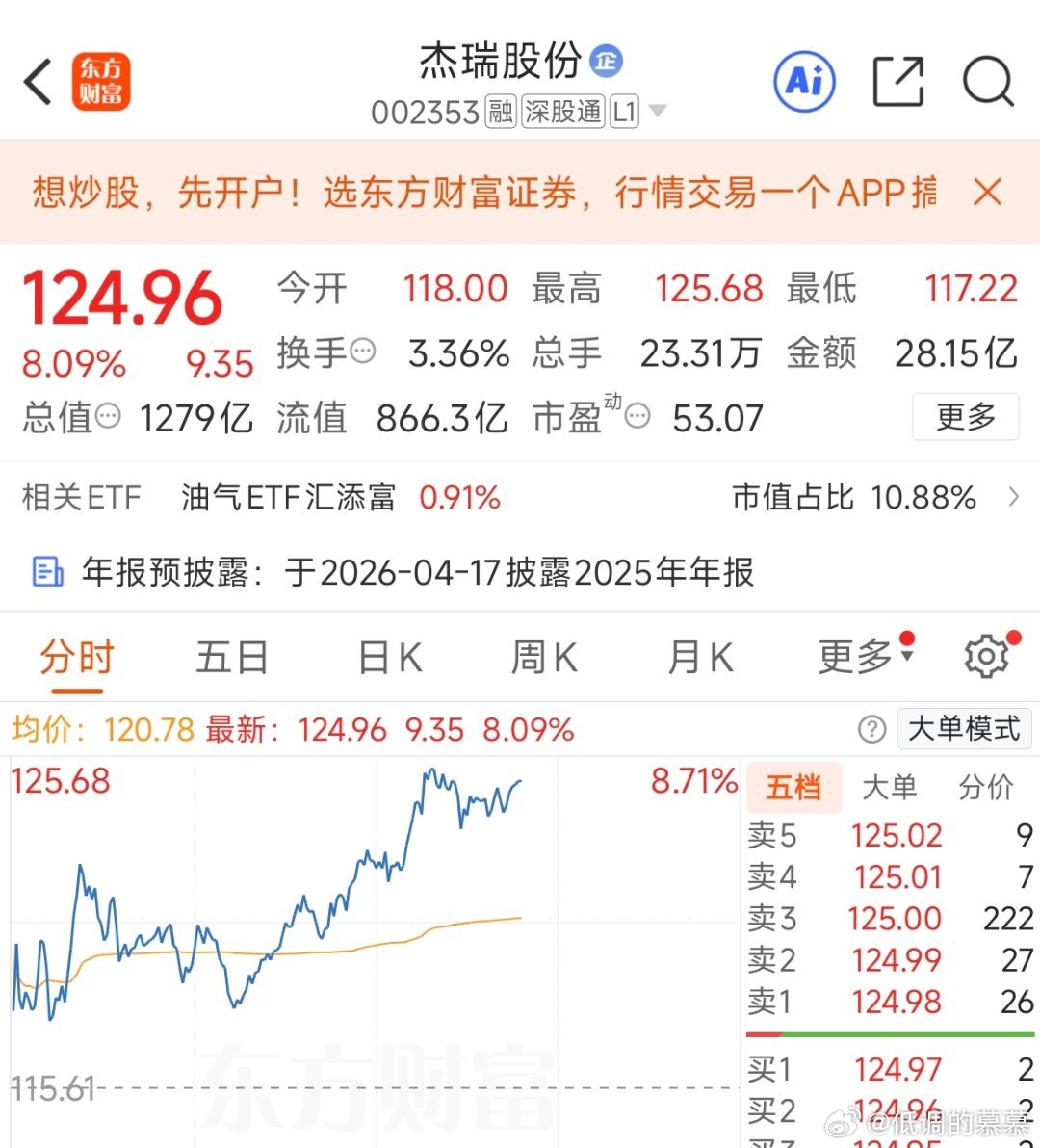
Task: Open the share panel
Action: (897, 82)
